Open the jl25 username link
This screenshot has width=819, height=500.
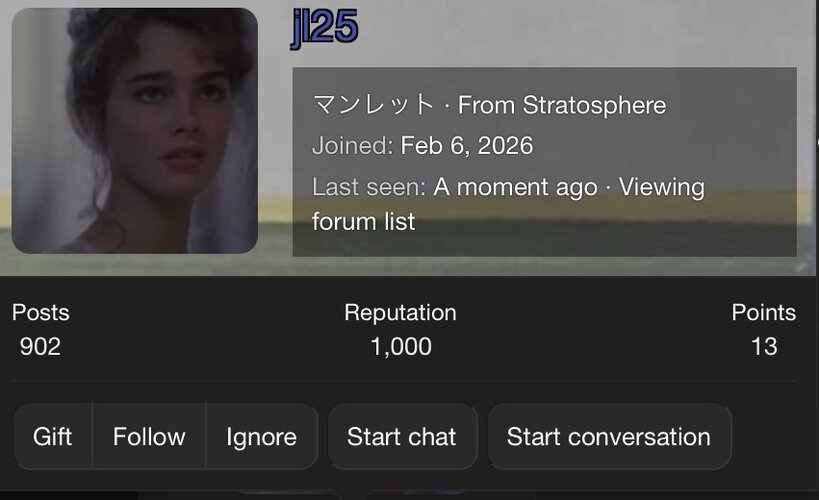323,28
